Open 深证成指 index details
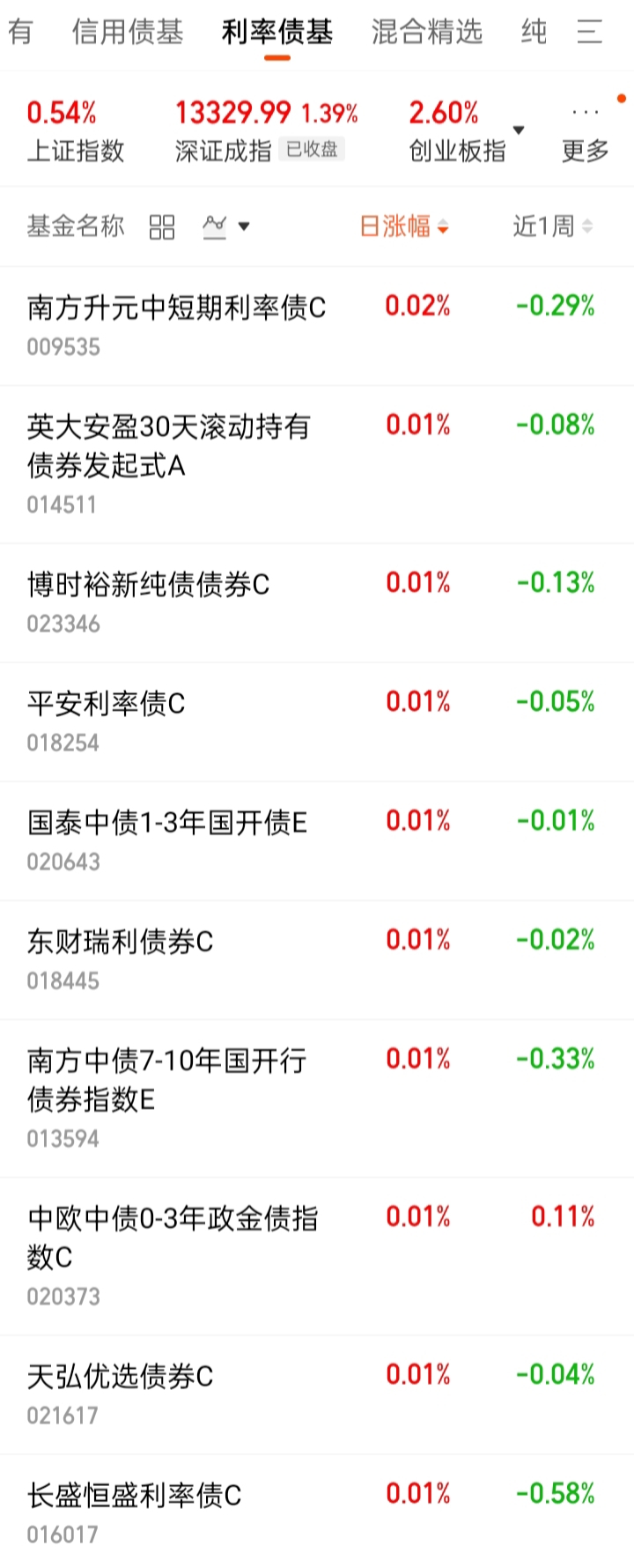 pyautogui.click(x=266, y=130)
